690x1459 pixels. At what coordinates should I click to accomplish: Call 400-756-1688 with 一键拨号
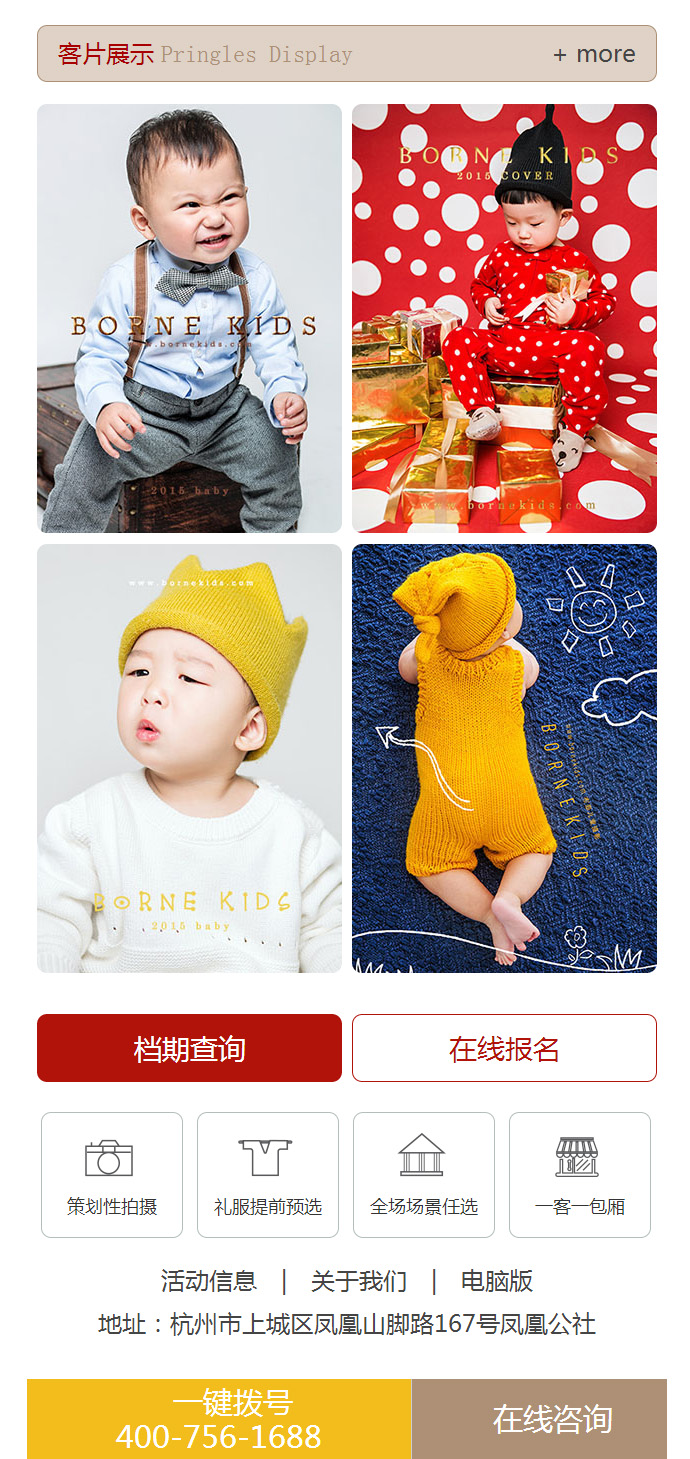219,1419
